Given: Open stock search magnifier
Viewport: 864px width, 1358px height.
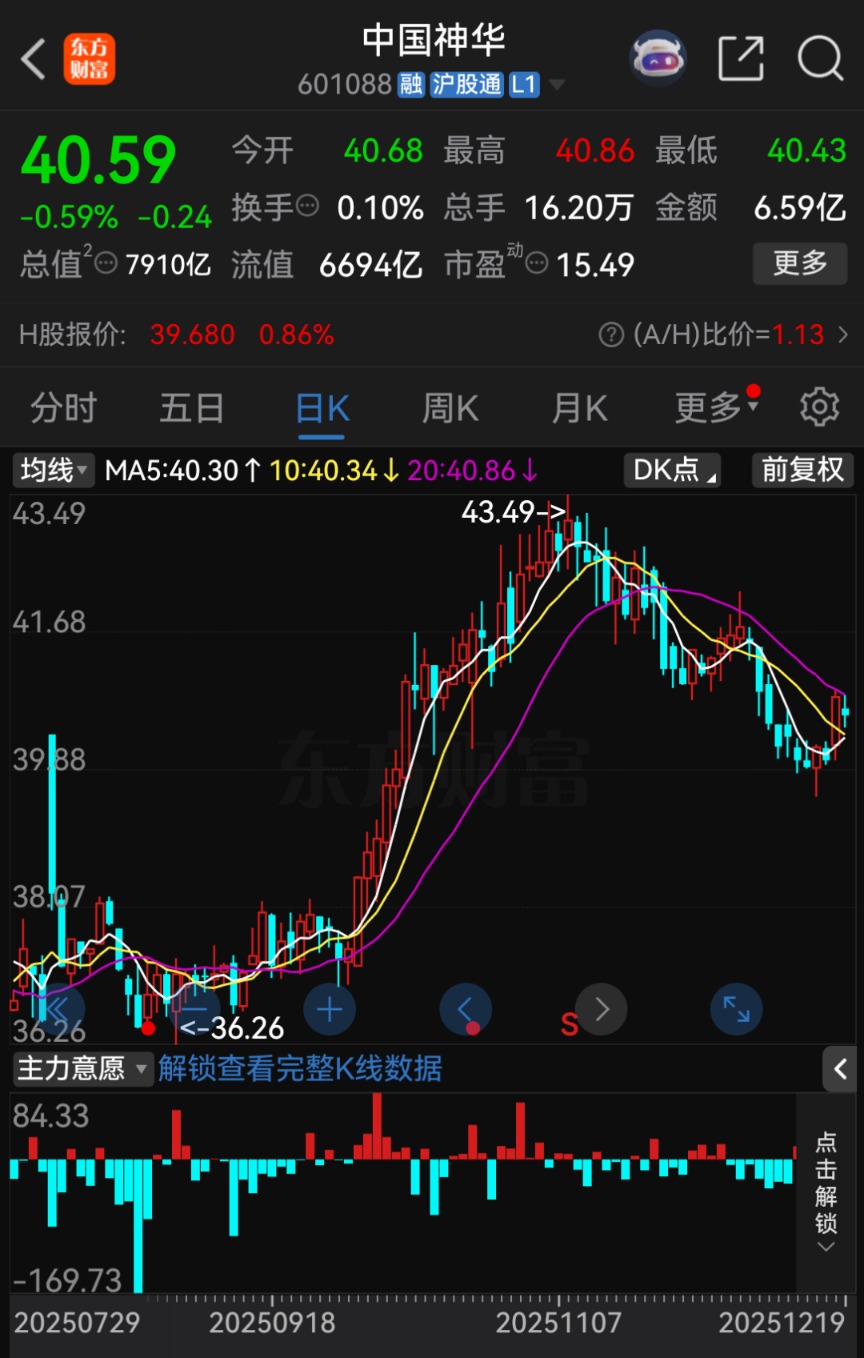Looking at the screenshot, I should pyautogui.click(x=819, y=59).
